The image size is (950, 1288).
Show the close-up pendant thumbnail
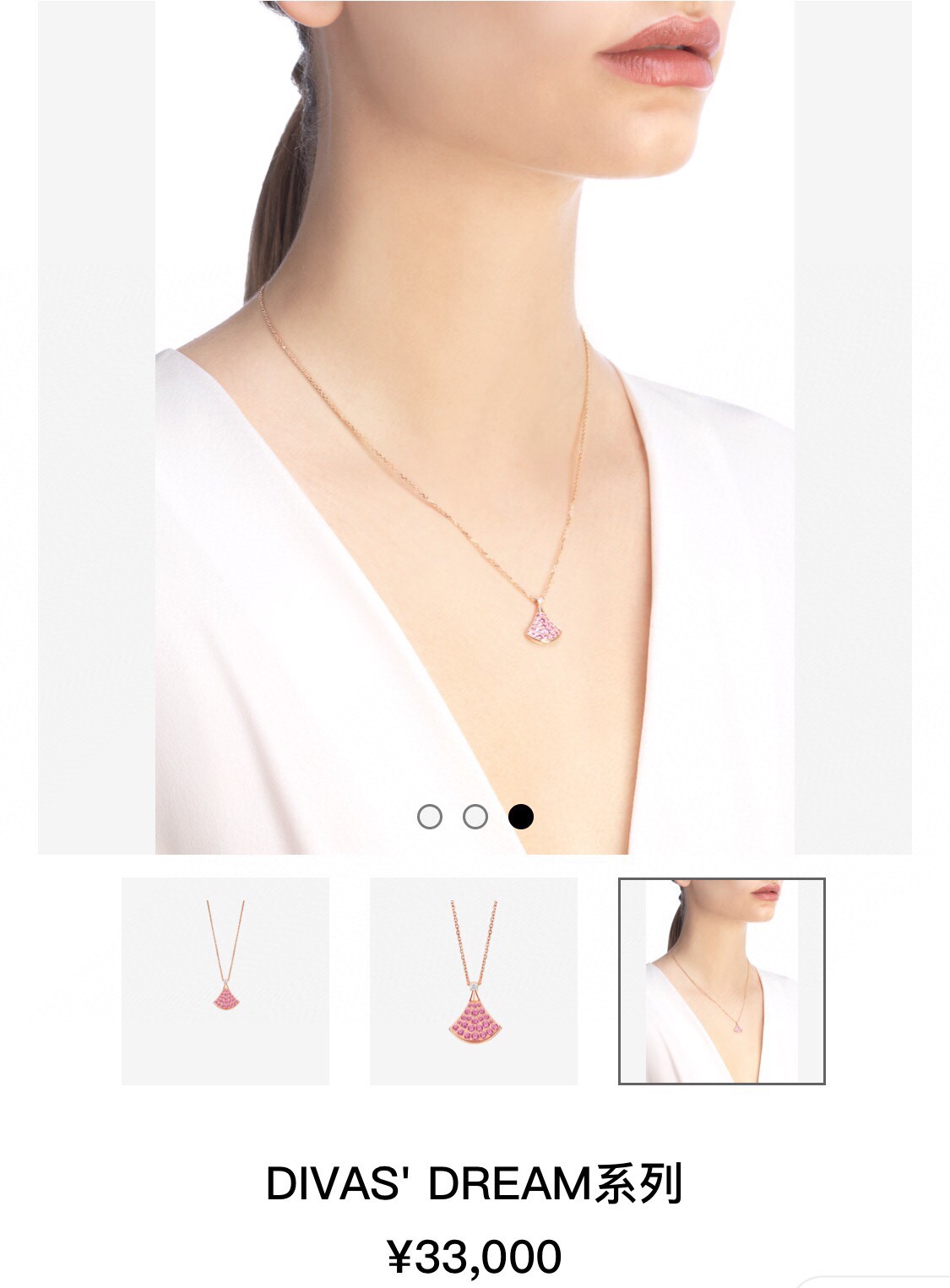click(x=474, y=981)
